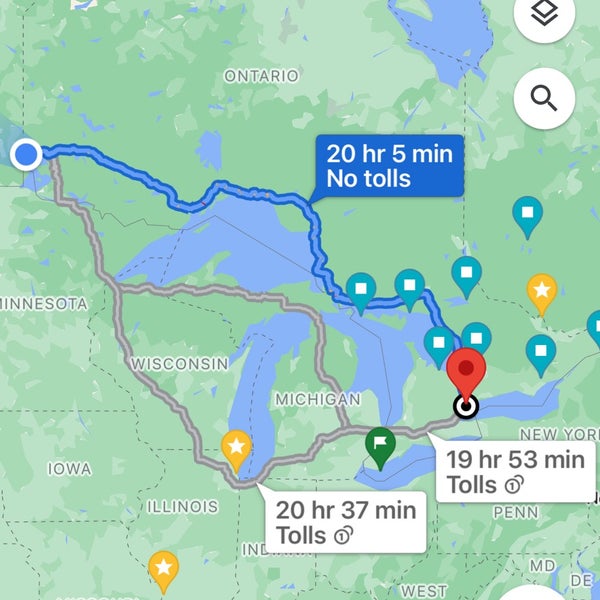Image resolution: width=600 pixels, height=600 pixels.
Task: Choose the 20 hr 5 min no-tolls route
Action: point(388,166)
